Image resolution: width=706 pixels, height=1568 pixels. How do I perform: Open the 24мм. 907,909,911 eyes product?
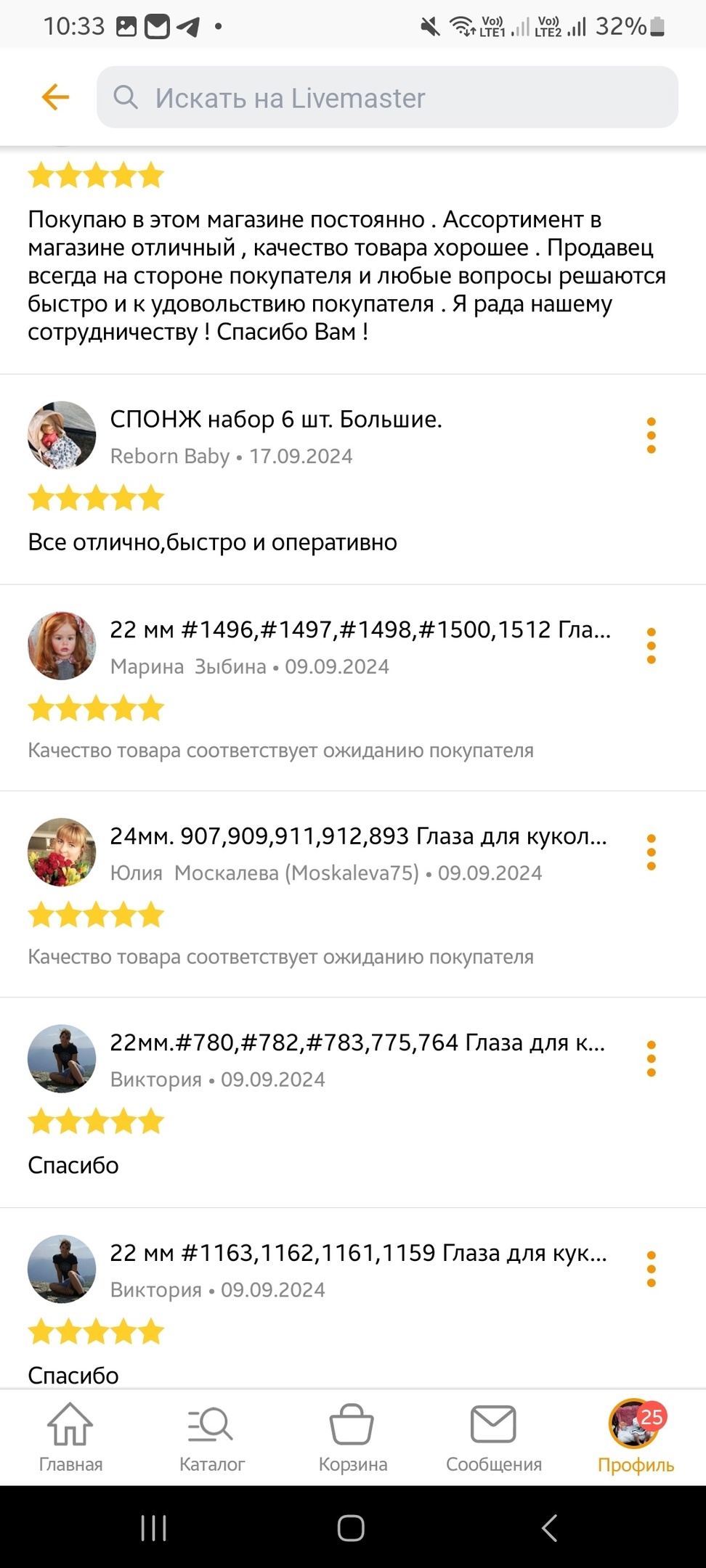357,836
